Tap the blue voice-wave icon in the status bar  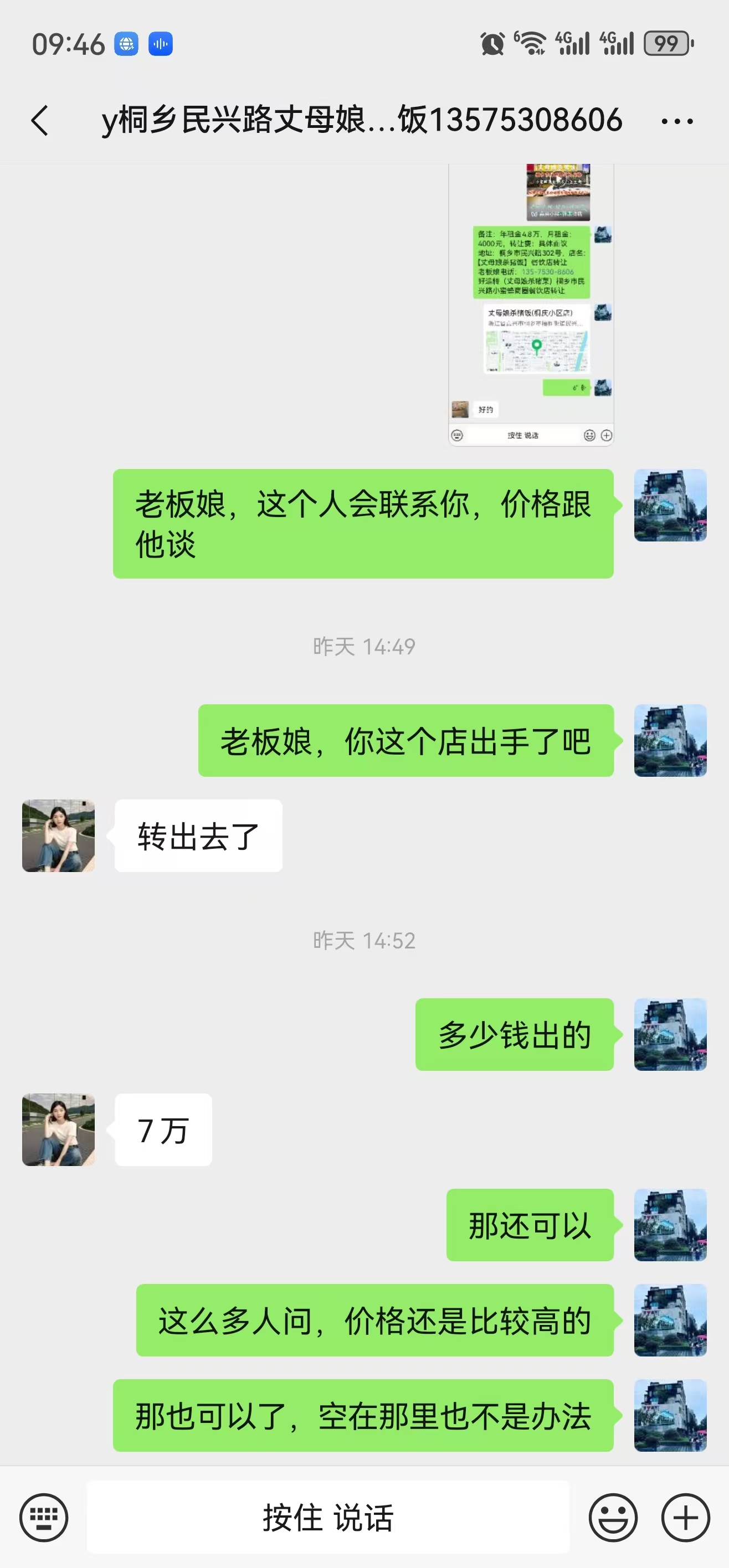point(160,43)
